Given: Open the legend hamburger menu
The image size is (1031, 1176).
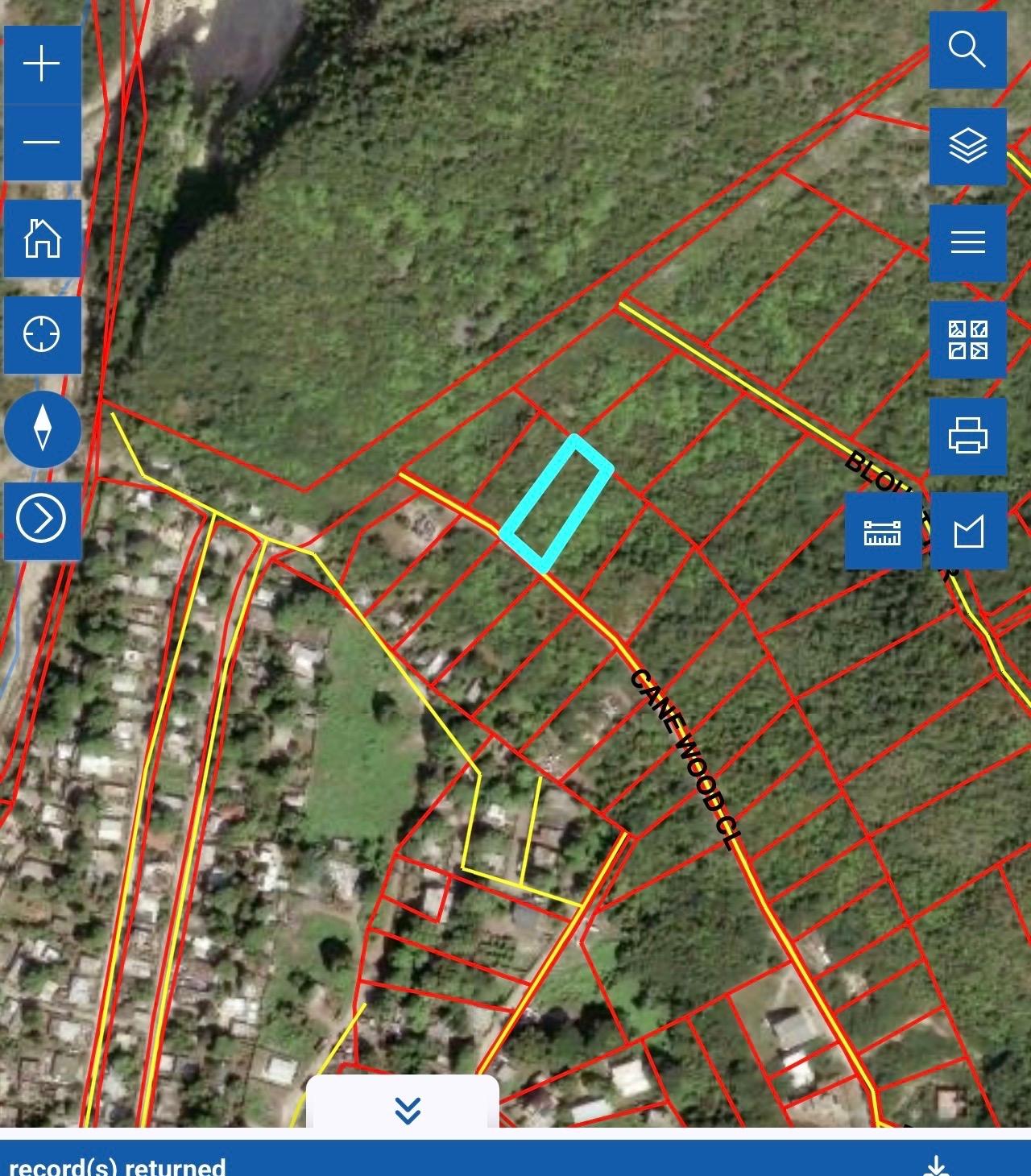Looking at the screenshot, I should click(968, 239).
